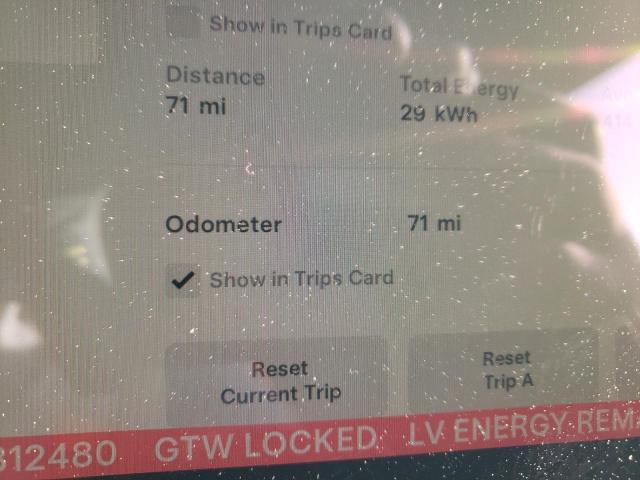
Task: Tap the Reset Current Trip button
Action: click(x=278, y=382)
